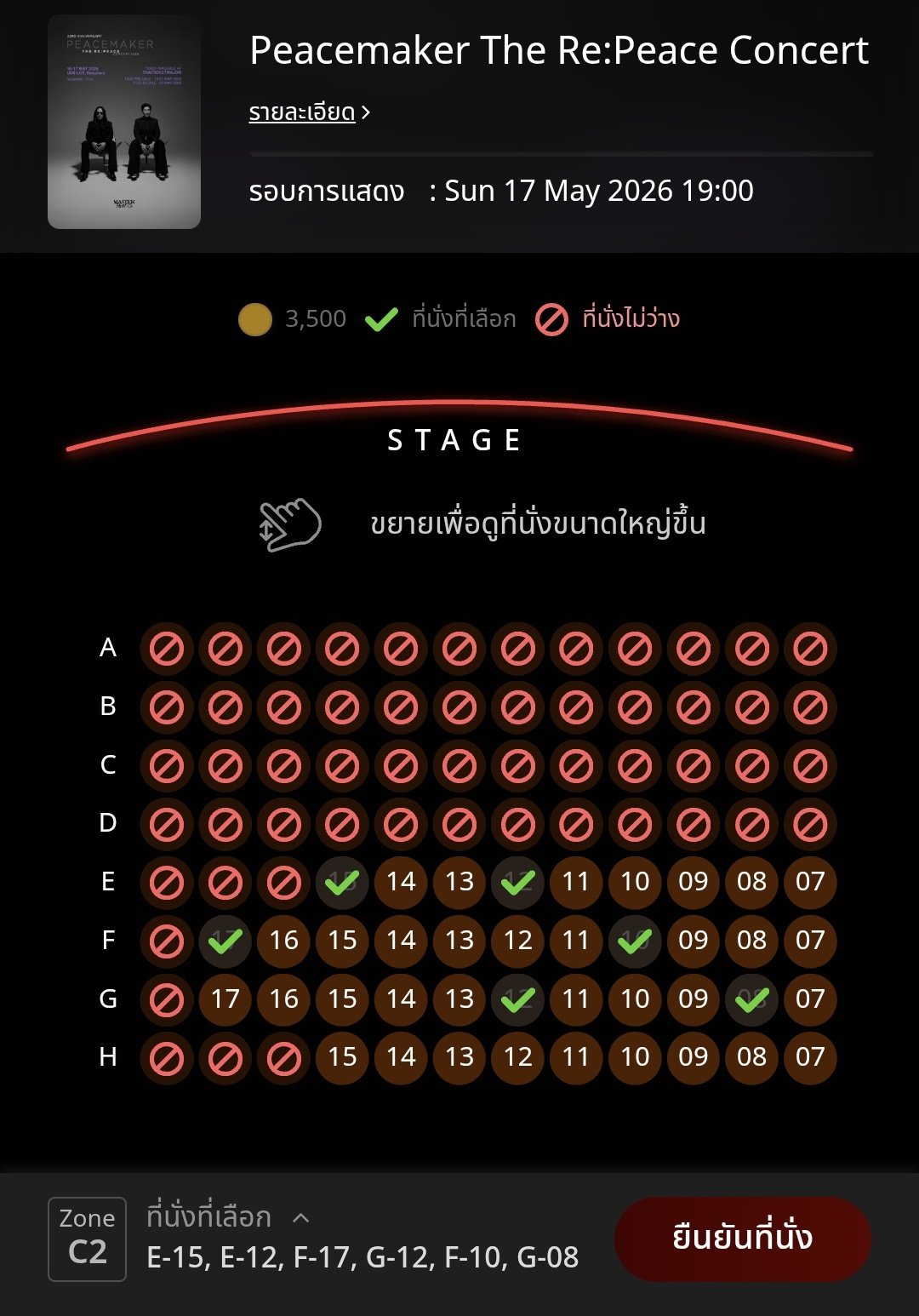Deselect the checked seat 08 in row G
919x1316 pixels.
tap(752, 999)
